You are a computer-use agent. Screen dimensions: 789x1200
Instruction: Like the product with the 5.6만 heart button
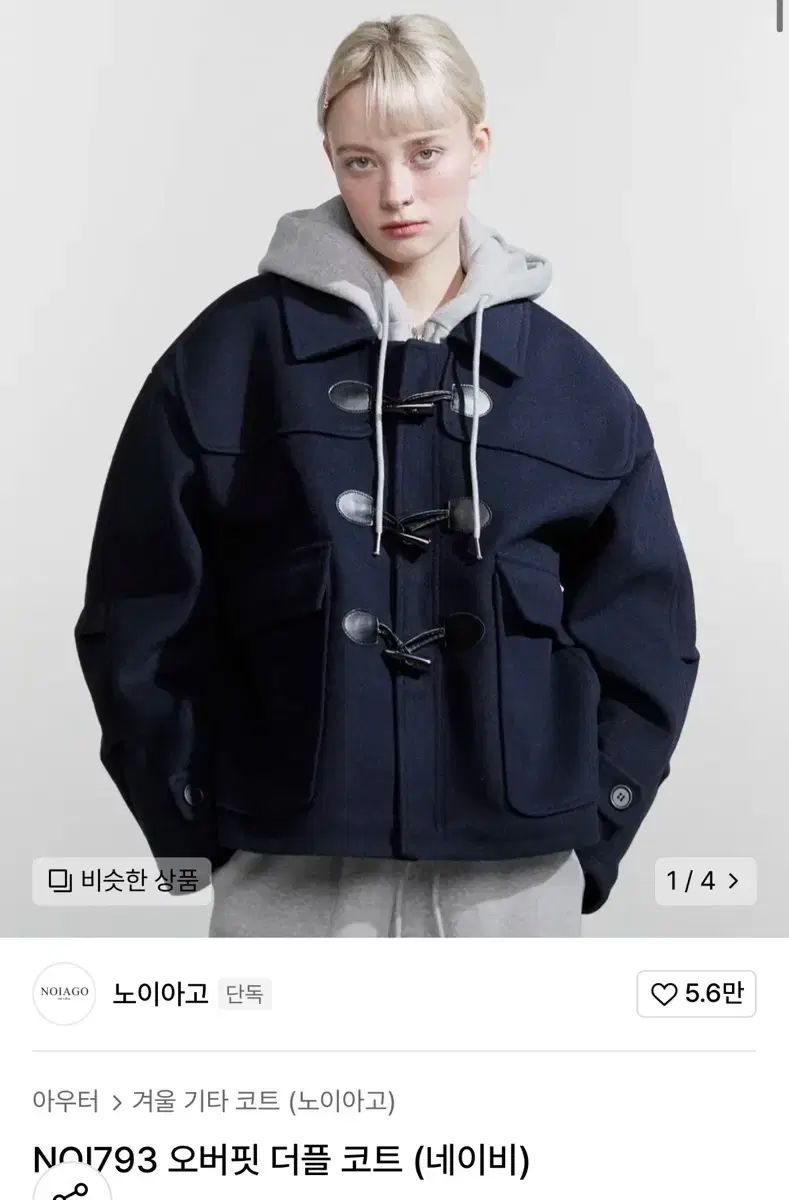696,994
